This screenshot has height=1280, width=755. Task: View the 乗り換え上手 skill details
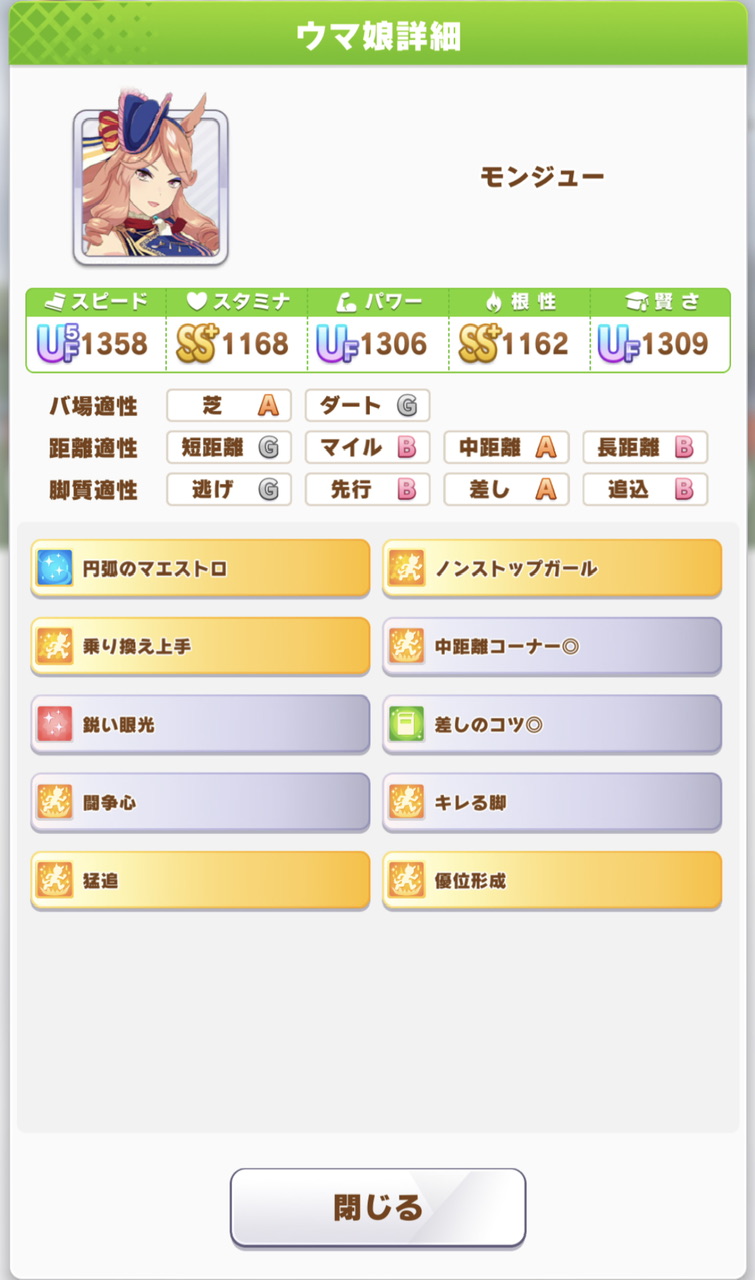coord(200,647)
